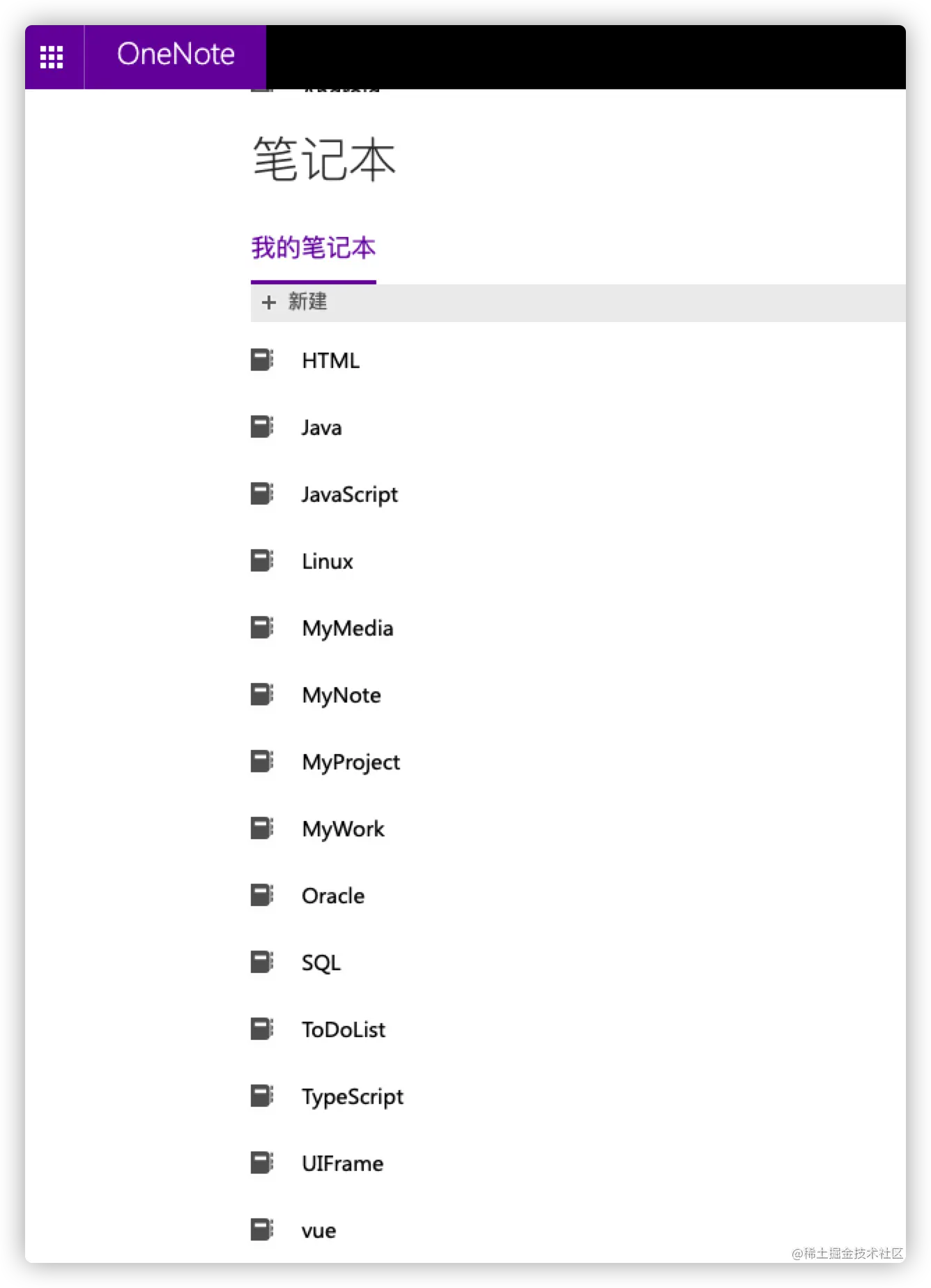Viewport: 931px width, 1288px height.
Task: Click the TypeScript notebook icon
Action: [x=260, y=1096]
